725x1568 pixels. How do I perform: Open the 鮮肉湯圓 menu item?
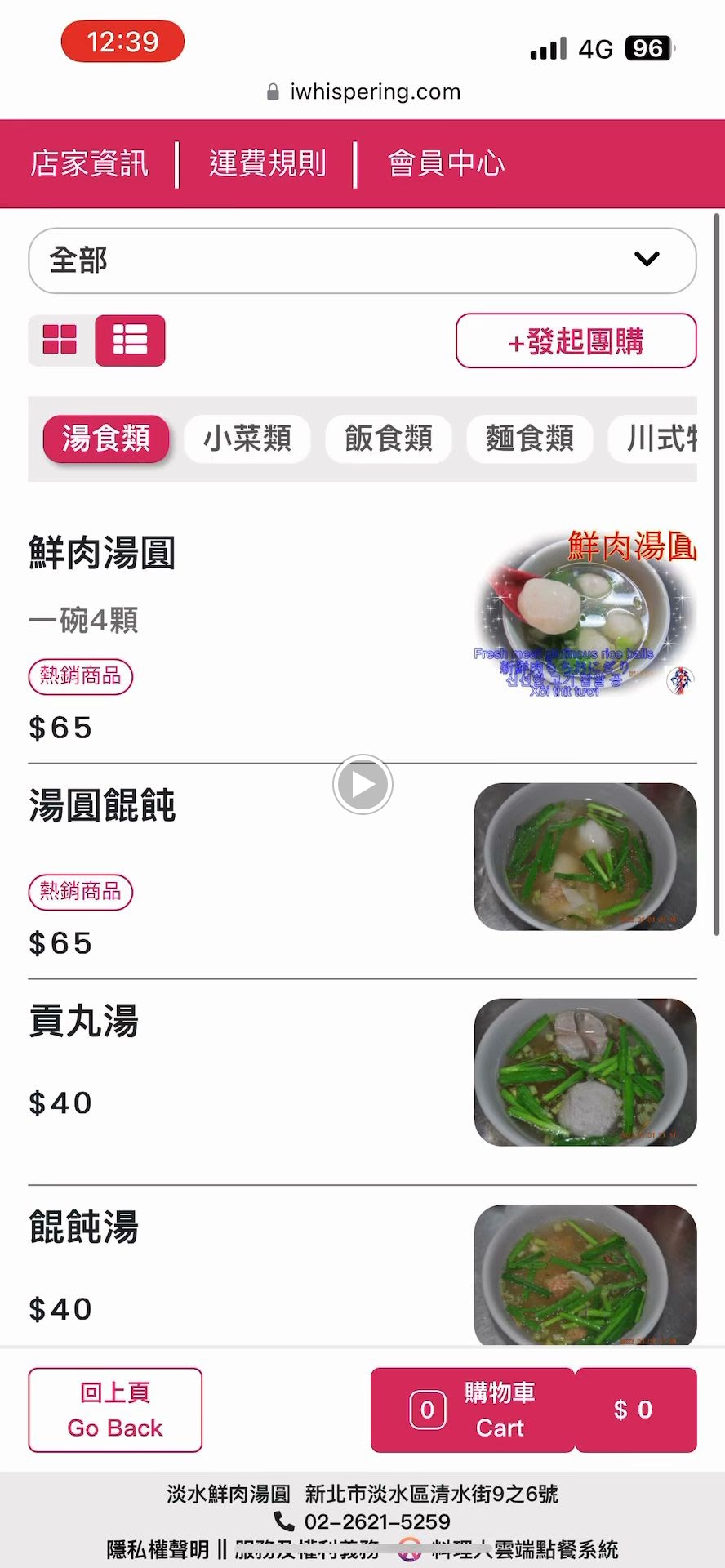[x=102, y=553]
